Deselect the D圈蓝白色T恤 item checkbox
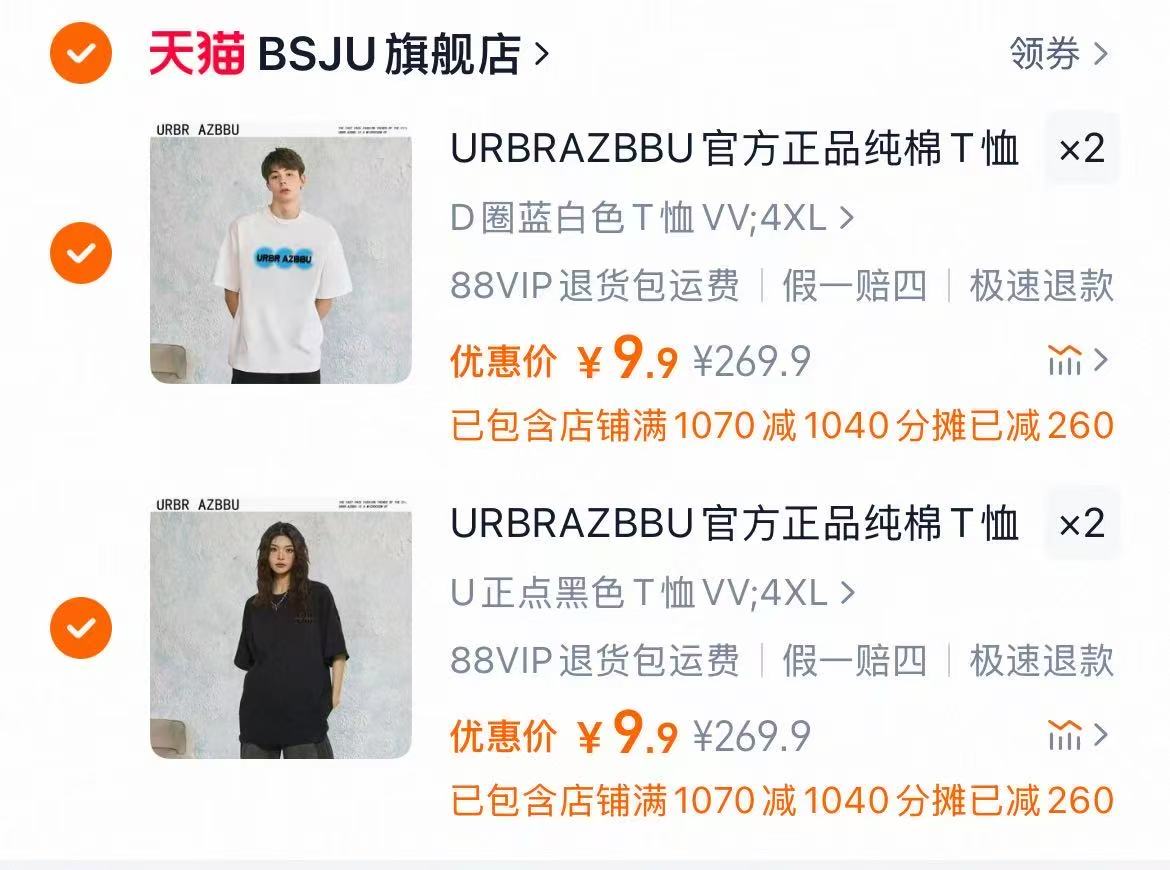 pyautogui.click(x=81, y=253)
